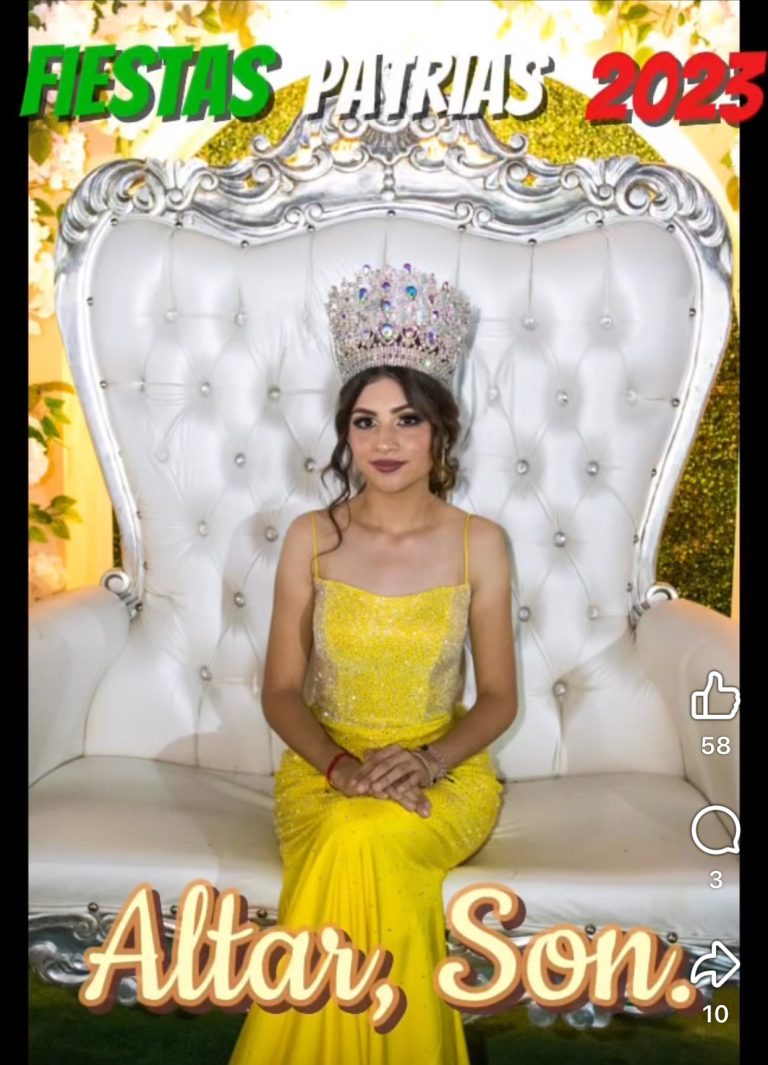This screenshot has width=768, height=1065.
Task: Share this video post
Action: click(x=715, y=965)
